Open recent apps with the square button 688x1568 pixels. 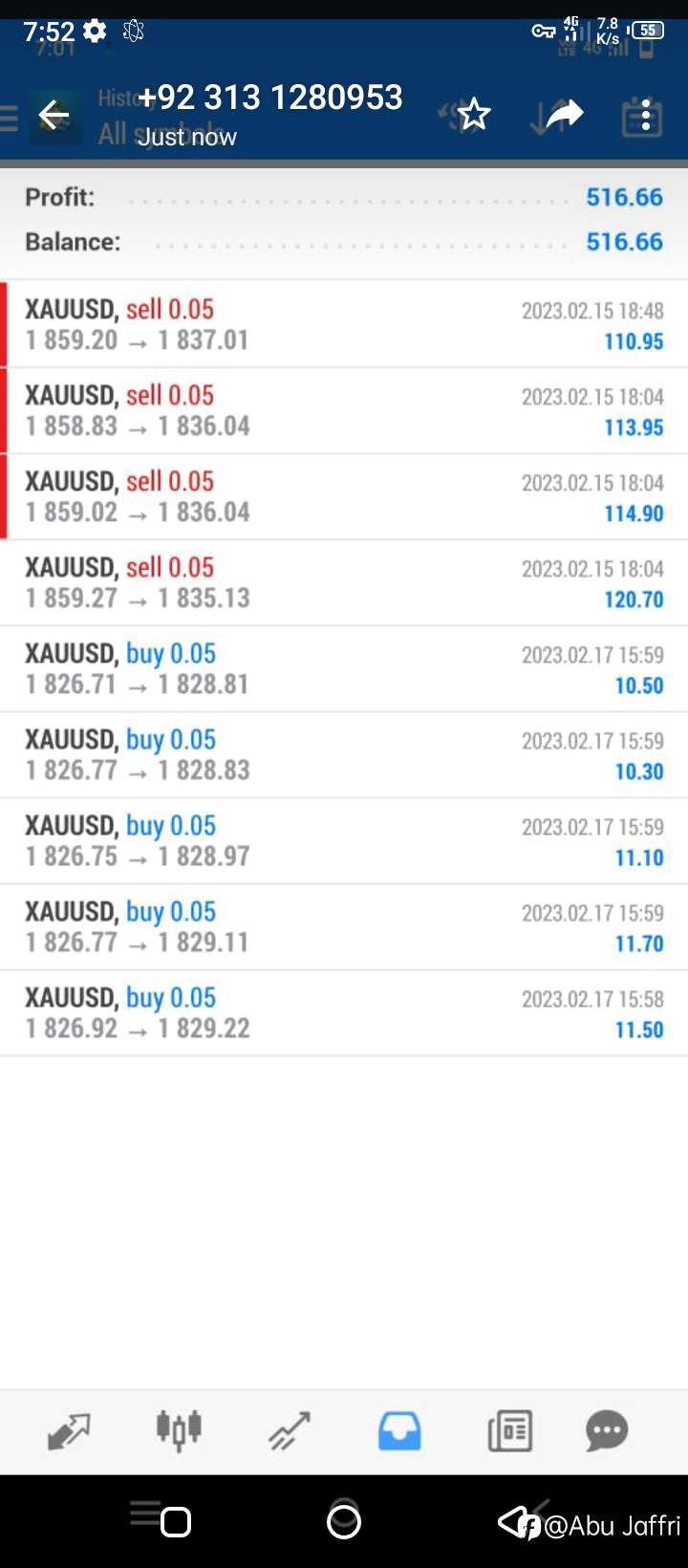point(176,1521)
